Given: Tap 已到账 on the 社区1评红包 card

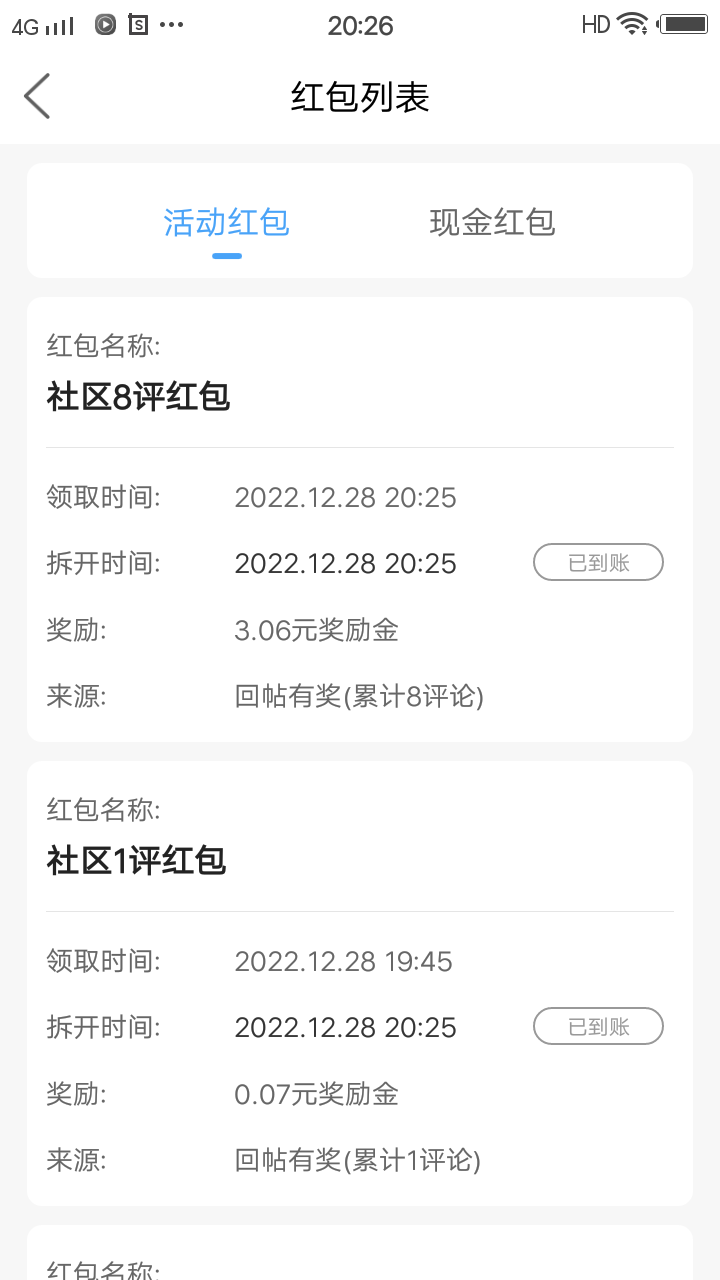Looking at the screenshot, I should [x=598, y=1026].
